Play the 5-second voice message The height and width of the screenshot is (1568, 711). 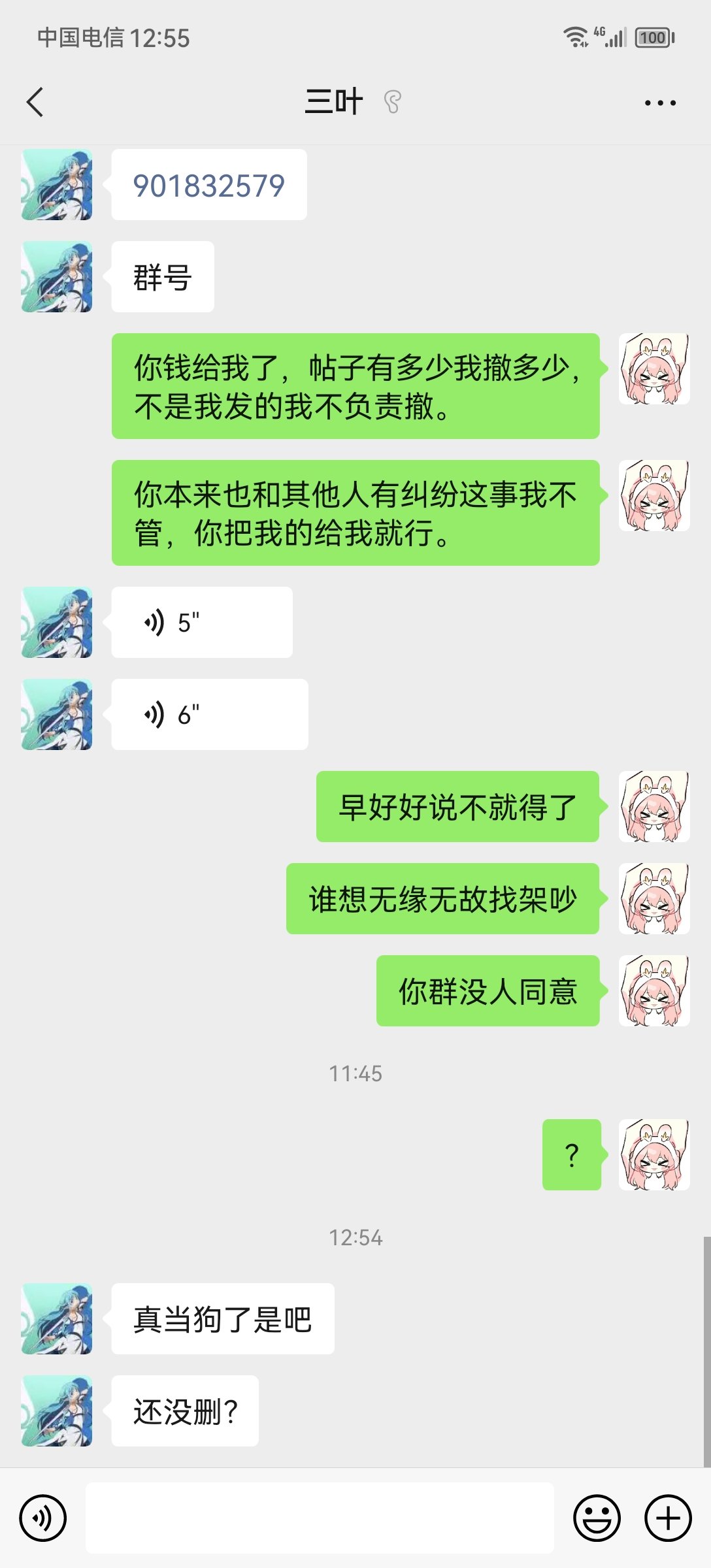pyautogui.click(x=202, y=622)
